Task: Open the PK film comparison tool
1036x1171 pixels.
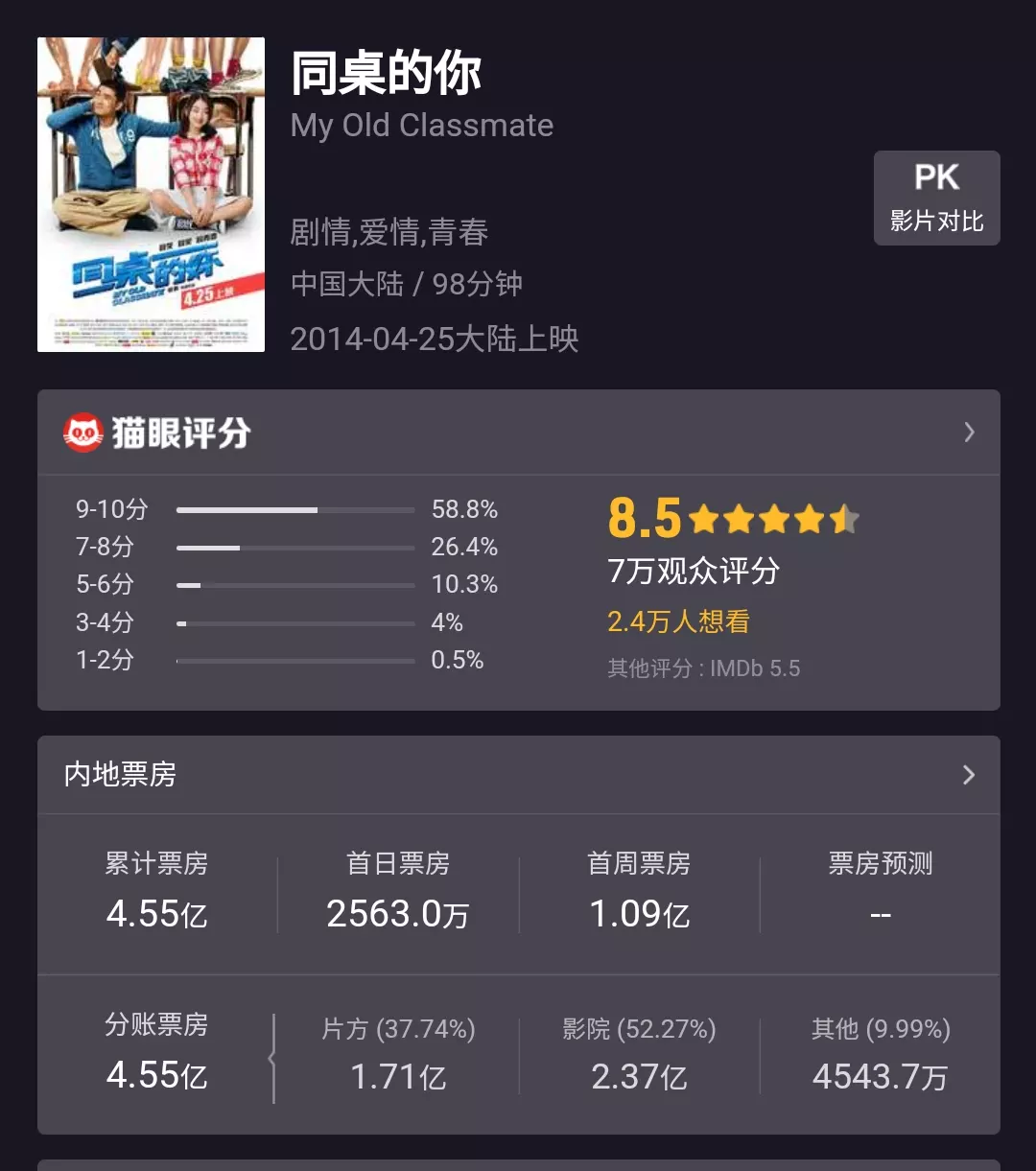Action: click(x=936, y=198)
